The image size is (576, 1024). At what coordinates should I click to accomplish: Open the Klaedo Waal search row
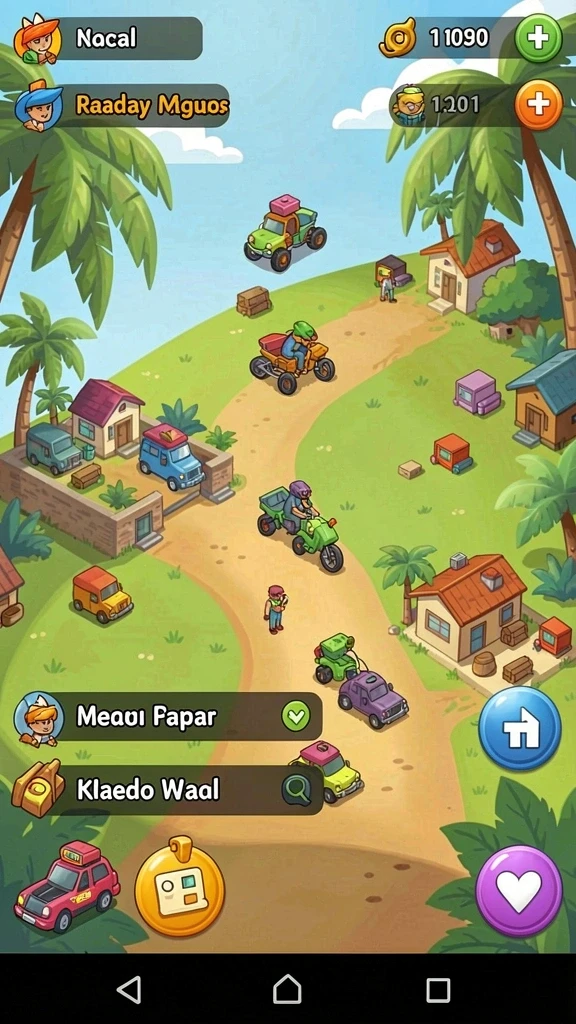(x=168, y=790)
